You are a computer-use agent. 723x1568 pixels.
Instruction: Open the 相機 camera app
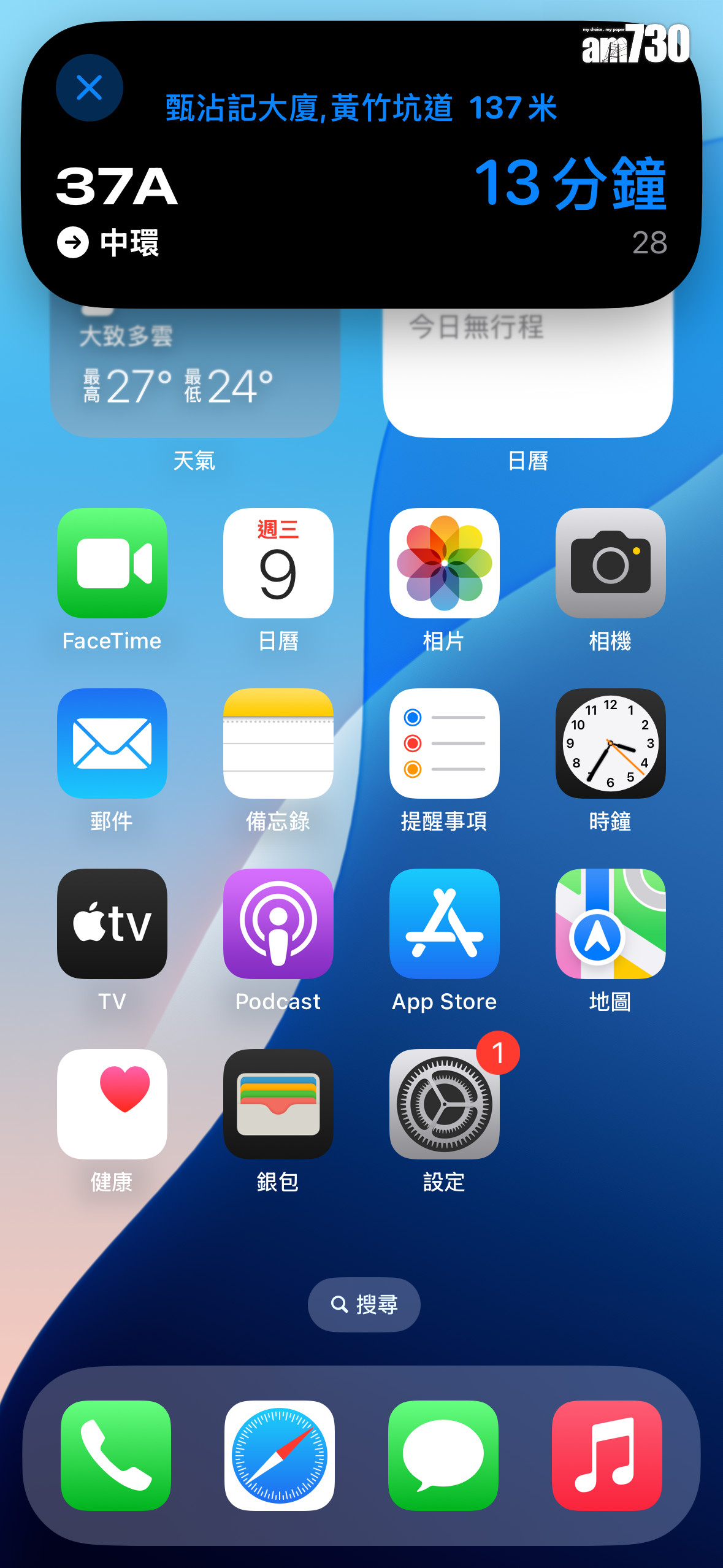[x=610, y=563]
